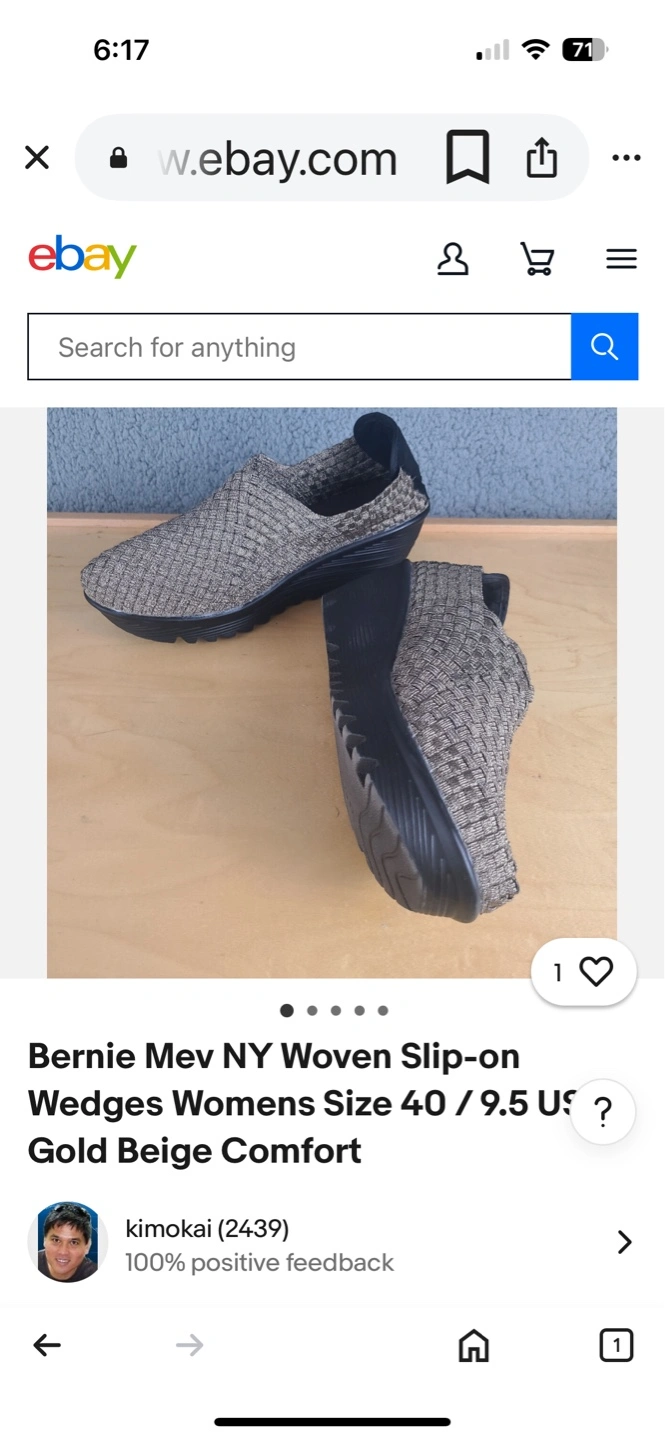This screenshot has width=665, height=1440.
Task: Open the shopping cart
Action: click(537, 259)
